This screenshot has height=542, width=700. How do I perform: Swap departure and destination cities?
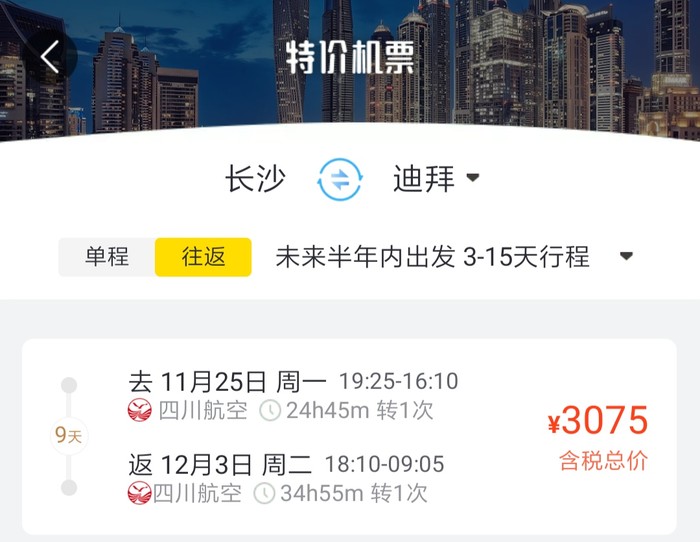[339, 180]
